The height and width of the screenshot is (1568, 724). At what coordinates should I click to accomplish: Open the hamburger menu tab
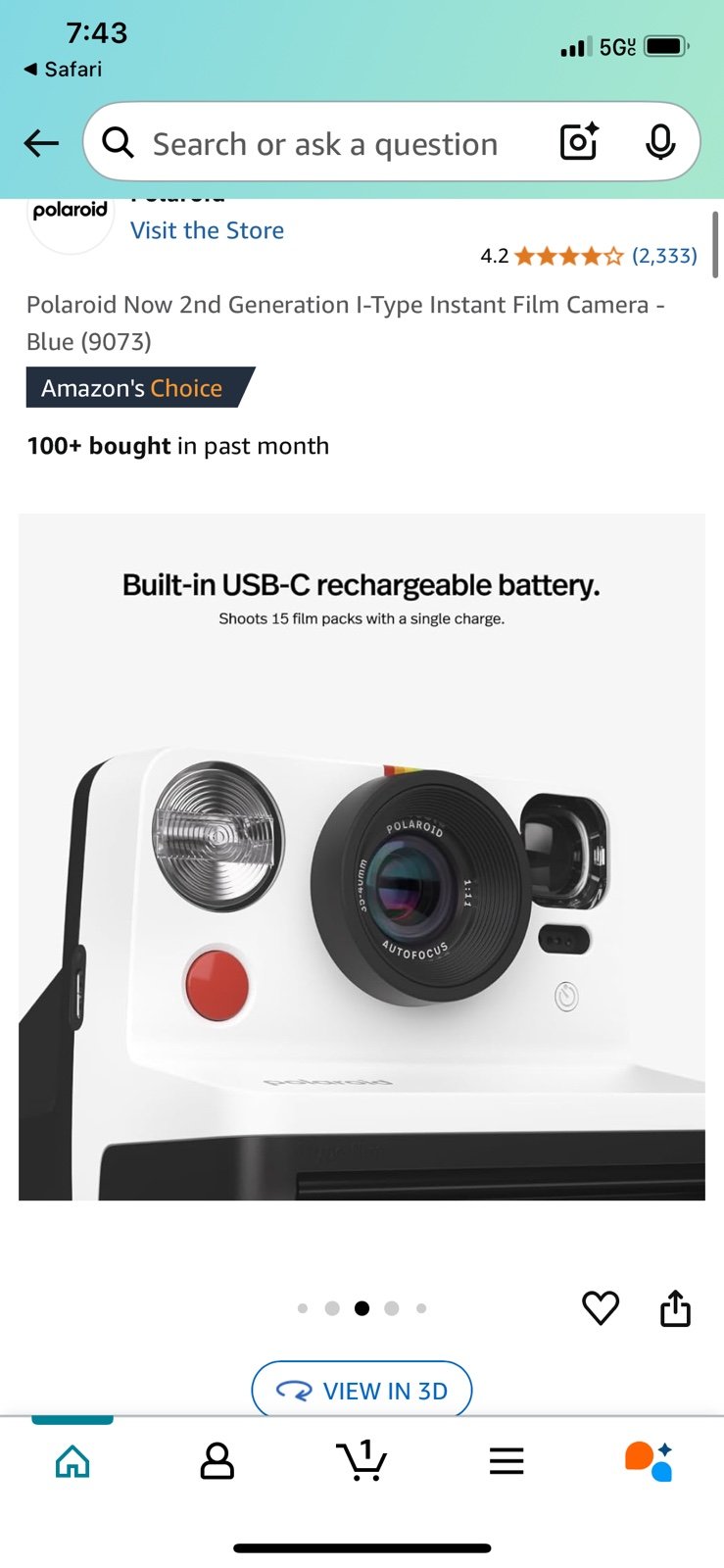pos(507,1461)
